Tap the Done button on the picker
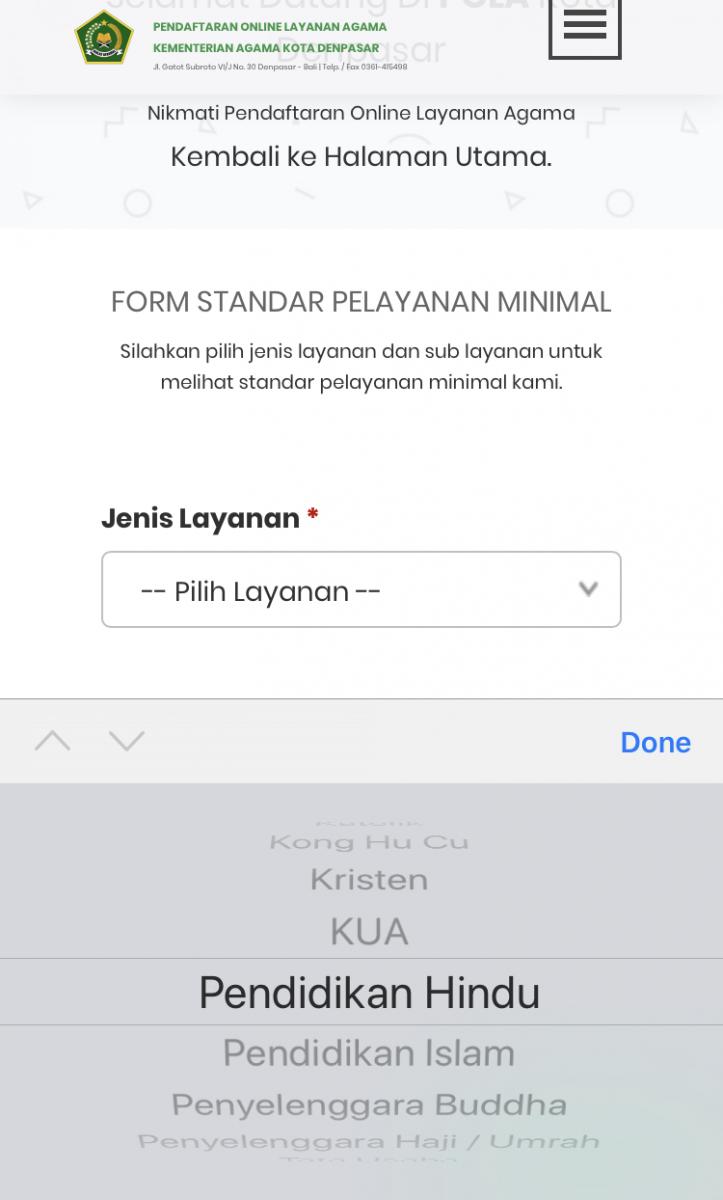Image resolution: width=723 pixels, height=1200 pixels. 655,742
